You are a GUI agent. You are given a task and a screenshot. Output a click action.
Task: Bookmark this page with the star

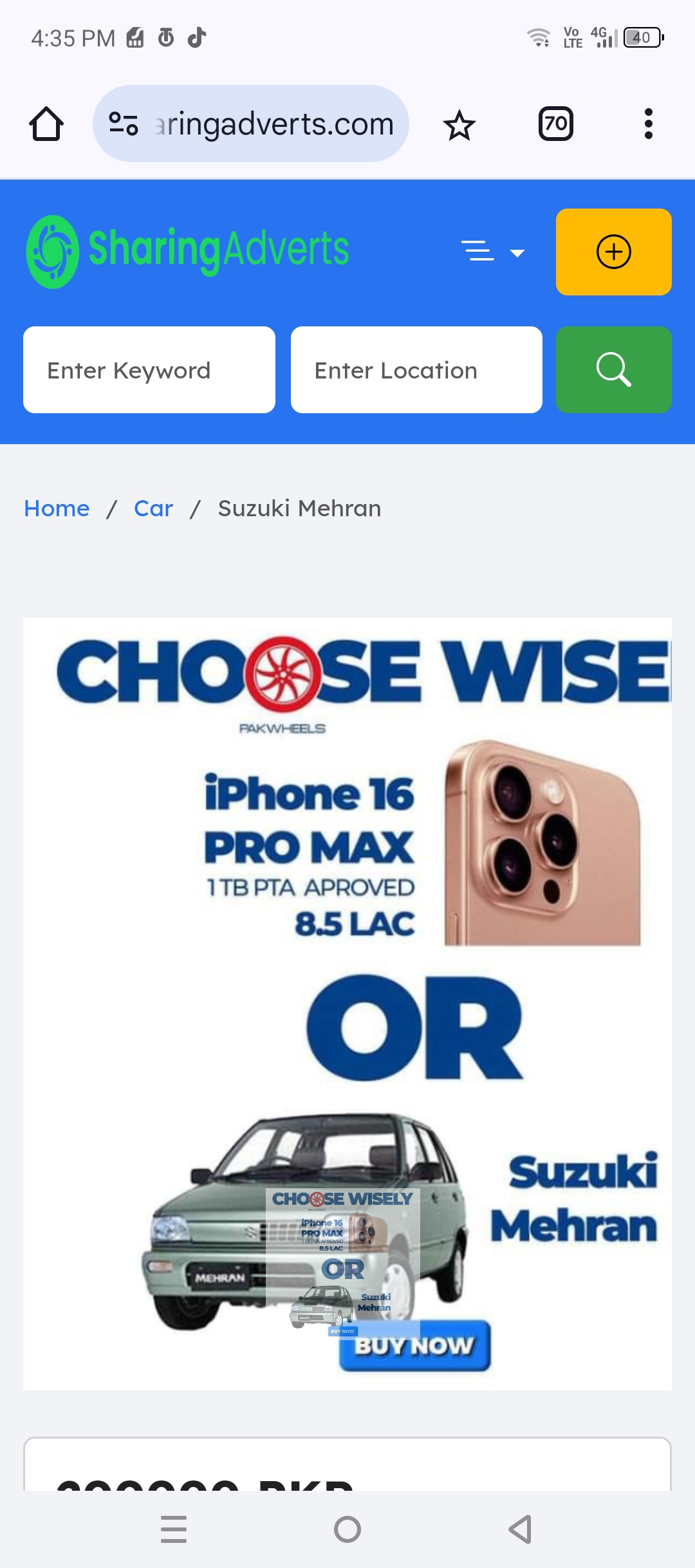click(x=459, y=125)
